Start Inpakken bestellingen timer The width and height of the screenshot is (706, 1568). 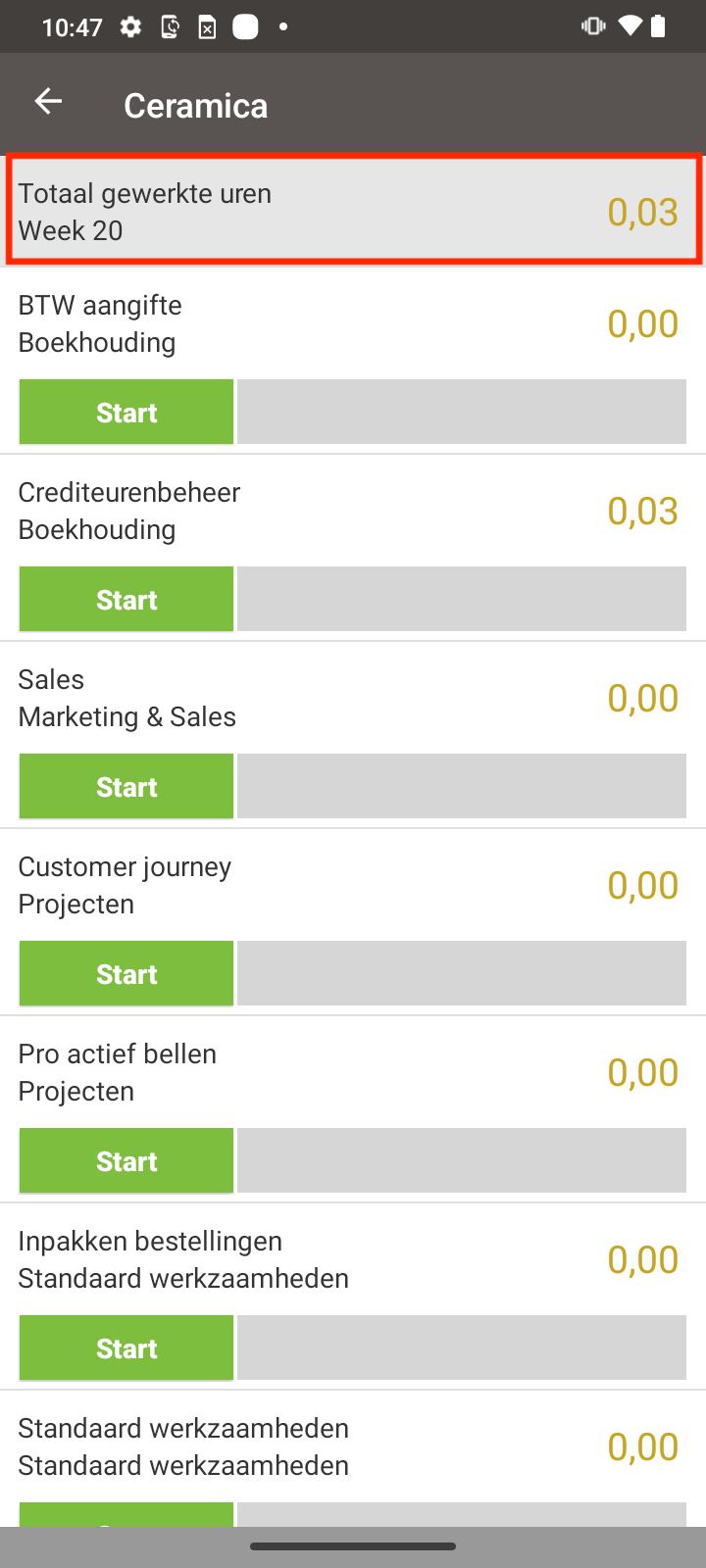click(126, 1347)
